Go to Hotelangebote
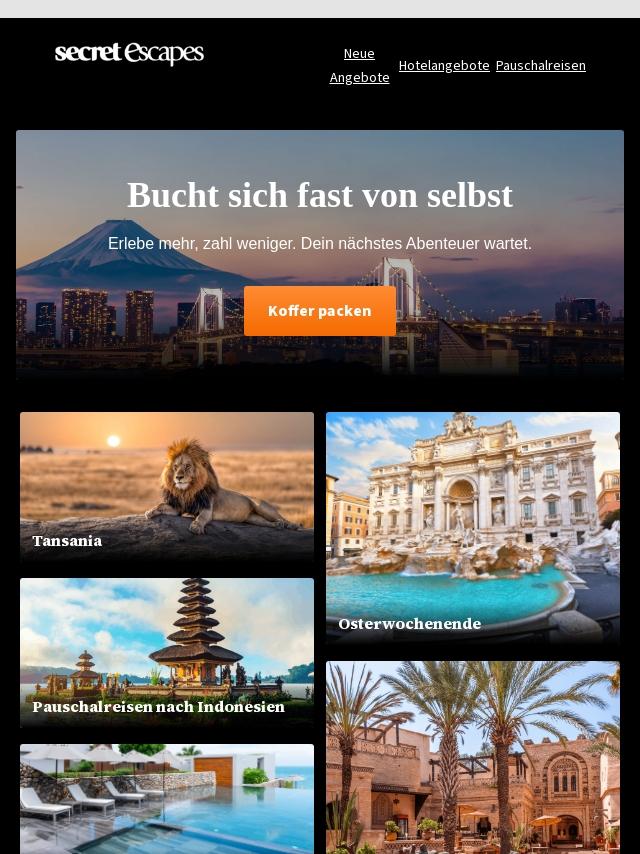 click(444, 65)
